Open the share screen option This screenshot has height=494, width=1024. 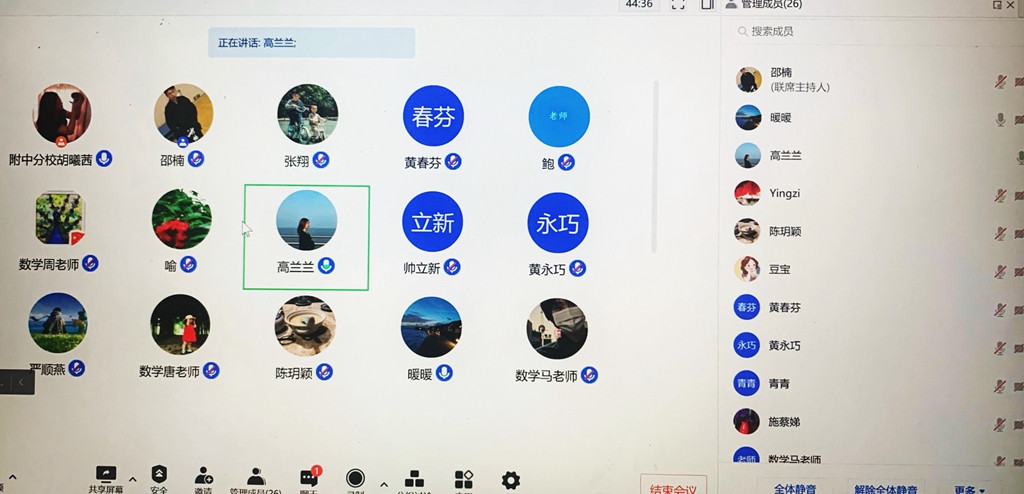(106, 478)
